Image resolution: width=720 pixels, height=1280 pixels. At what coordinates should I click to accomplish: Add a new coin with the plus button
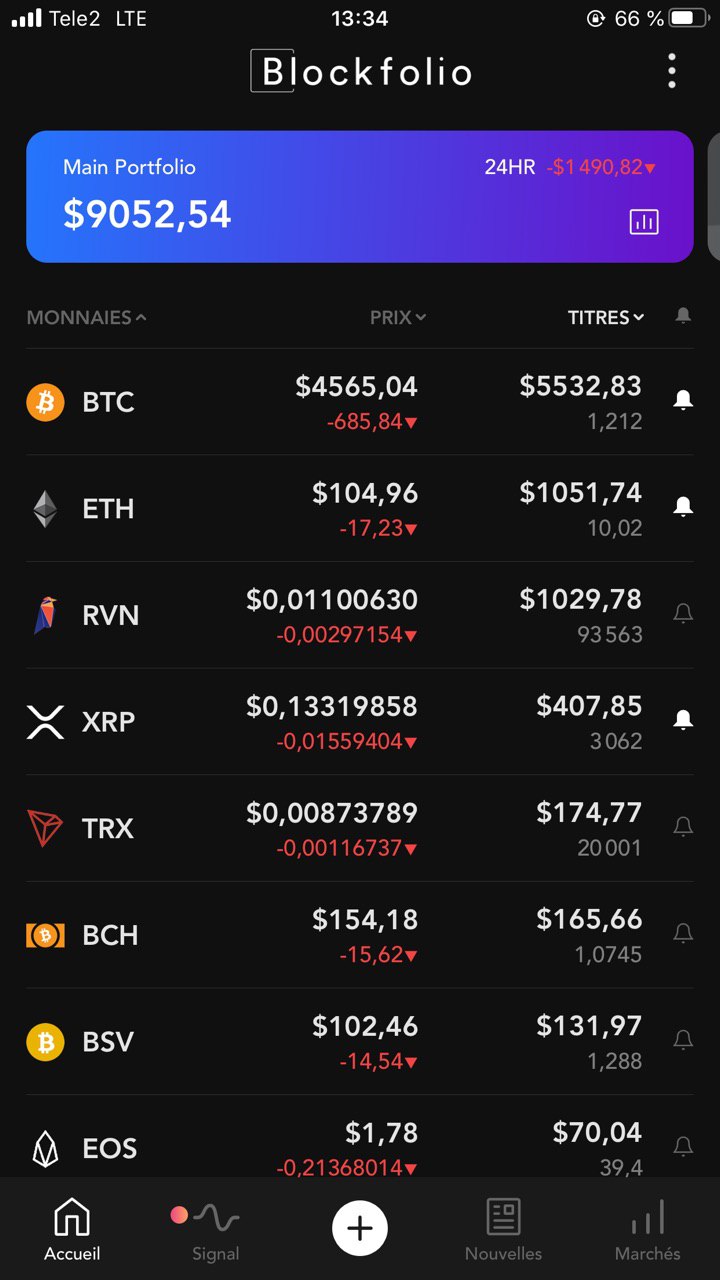click(x=360, y=1228)
